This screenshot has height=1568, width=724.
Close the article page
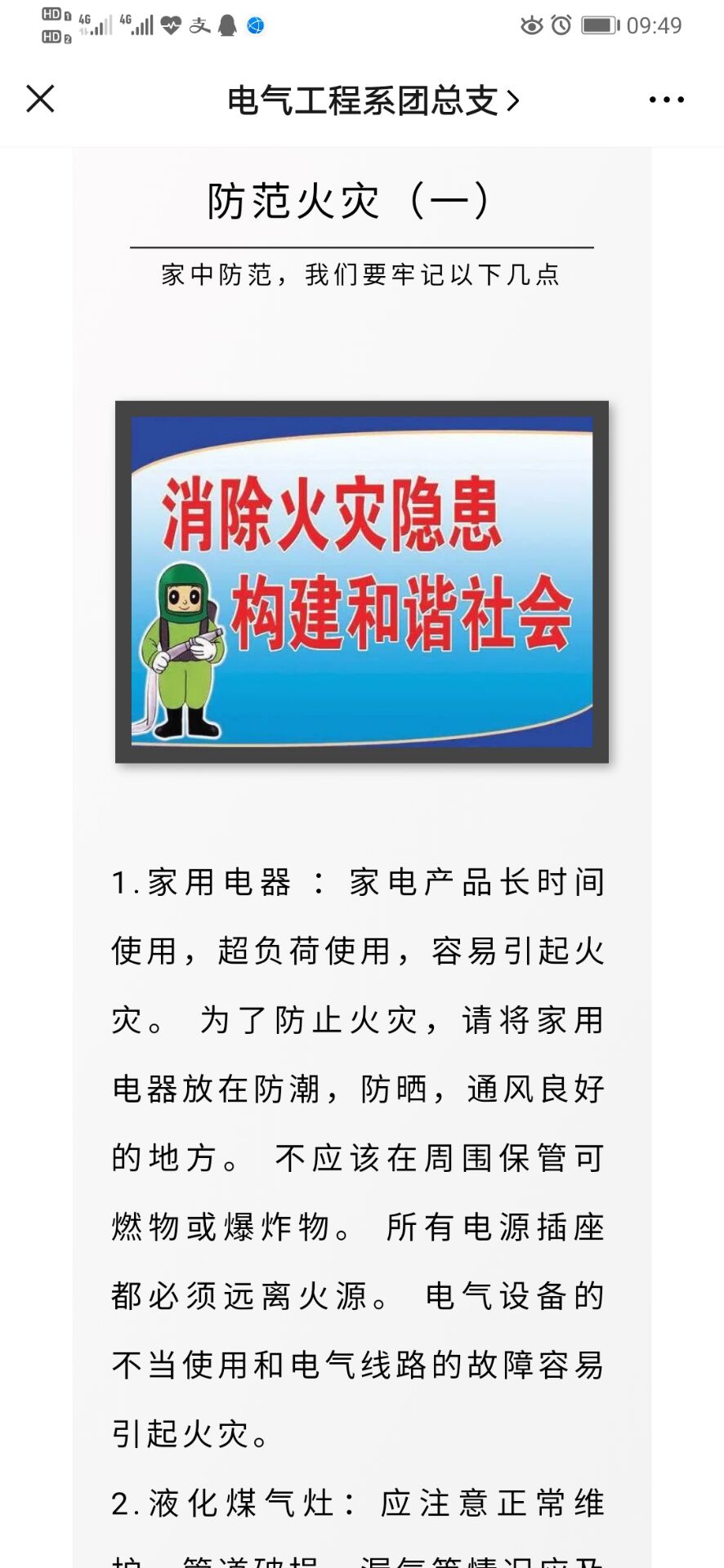[x=40, y=99]
